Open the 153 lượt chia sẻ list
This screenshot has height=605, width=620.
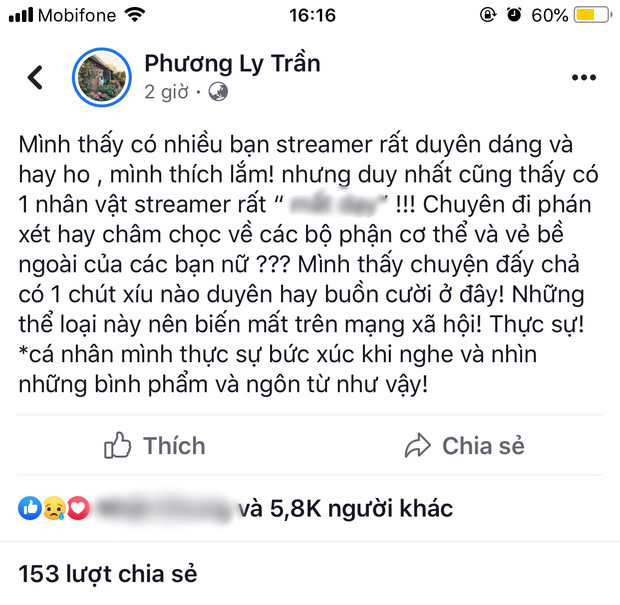pos(107,574)
